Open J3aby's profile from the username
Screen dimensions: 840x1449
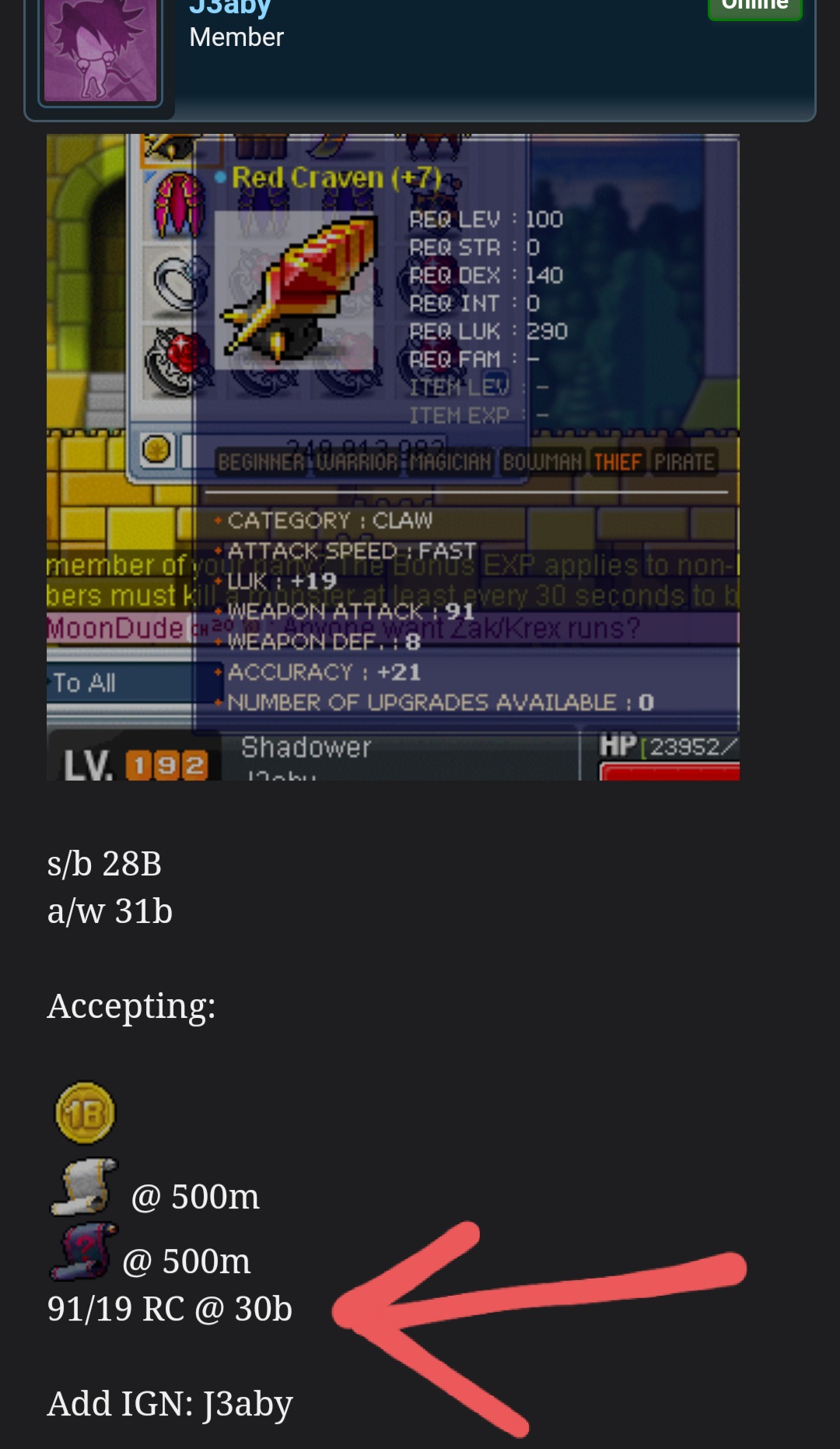(x=229, y=8)
